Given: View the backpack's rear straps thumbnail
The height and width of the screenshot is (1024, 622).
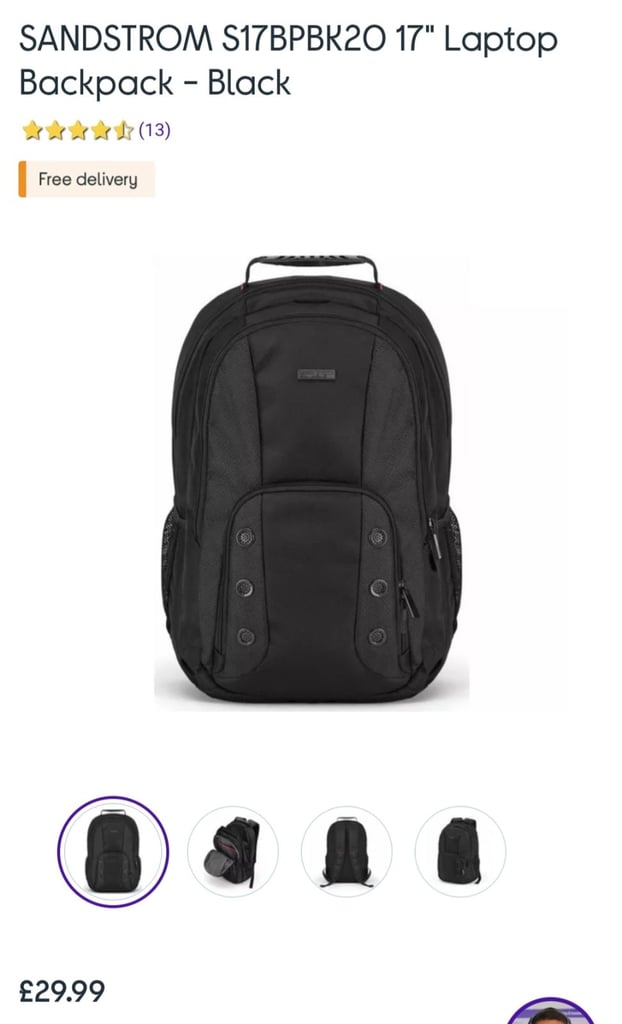Looking at the screenshot, I should (x=346, y=851).
